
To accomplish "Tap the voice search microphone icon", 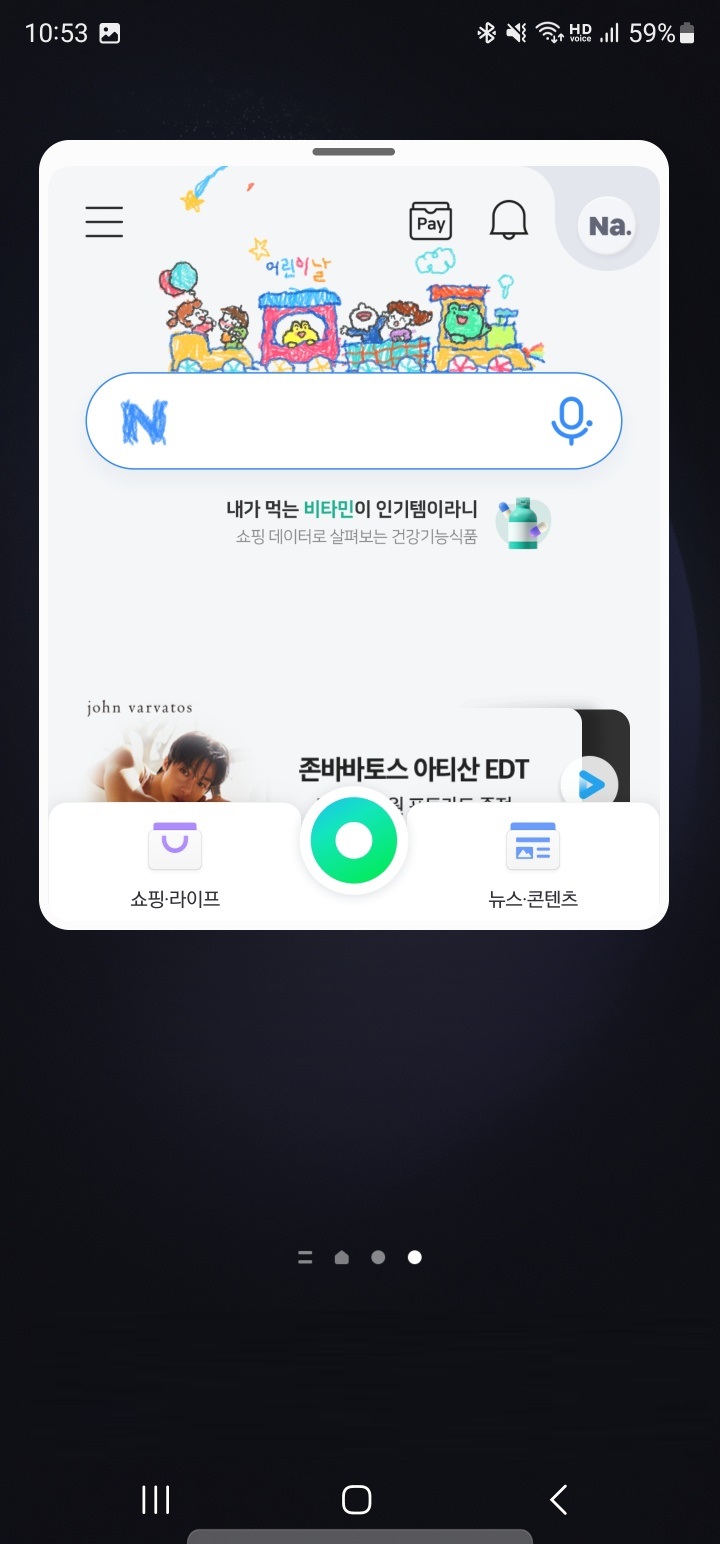I will (x=573, y=420).
